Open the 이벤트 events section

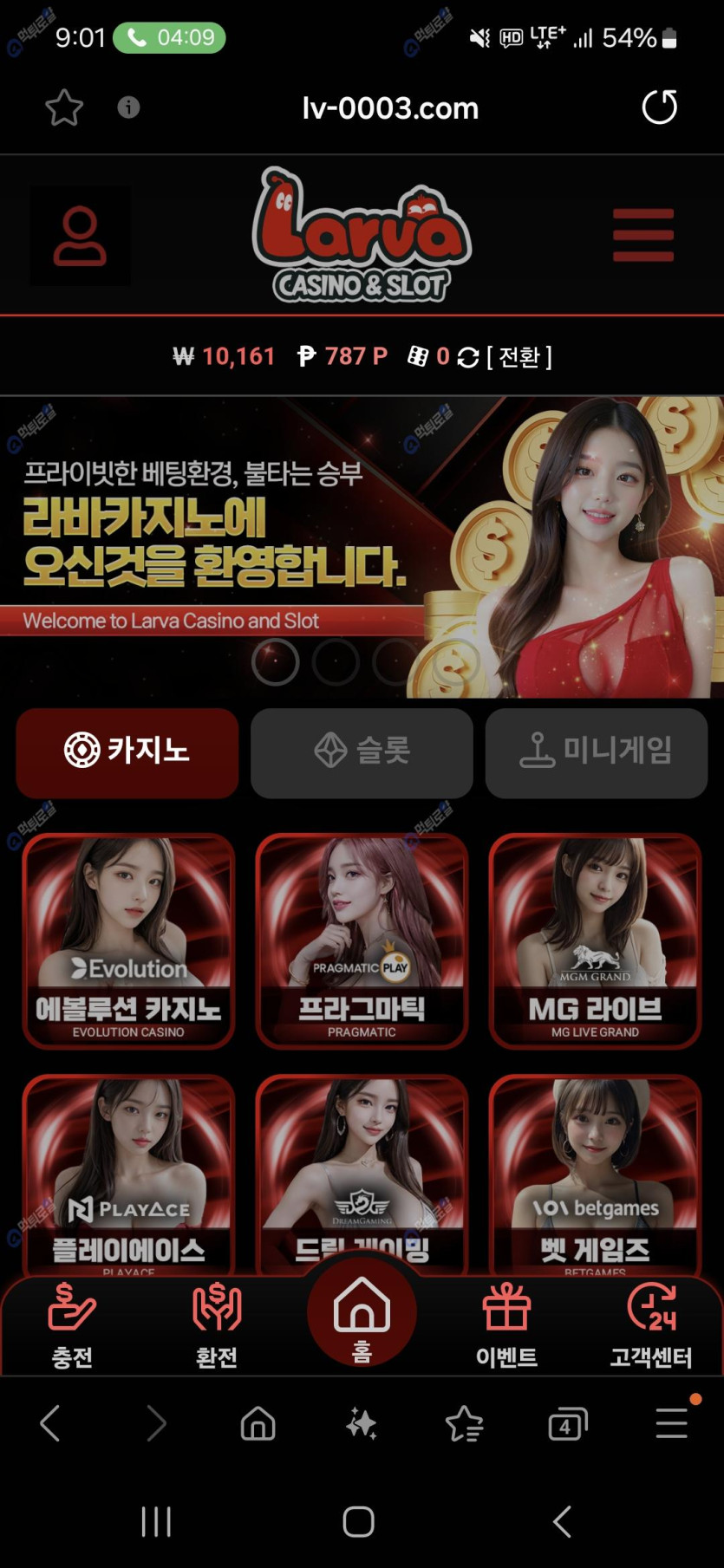click(x=506, y=1324)
